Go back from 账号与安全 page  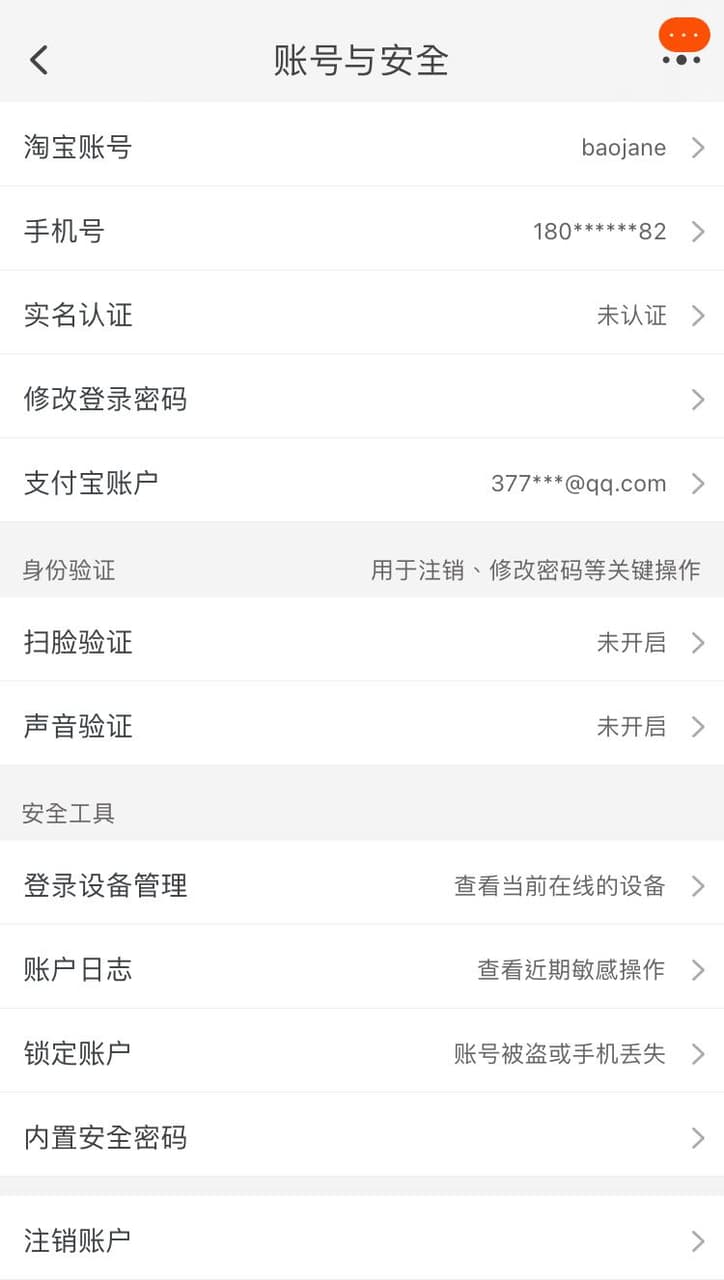[x=39, y=60]
